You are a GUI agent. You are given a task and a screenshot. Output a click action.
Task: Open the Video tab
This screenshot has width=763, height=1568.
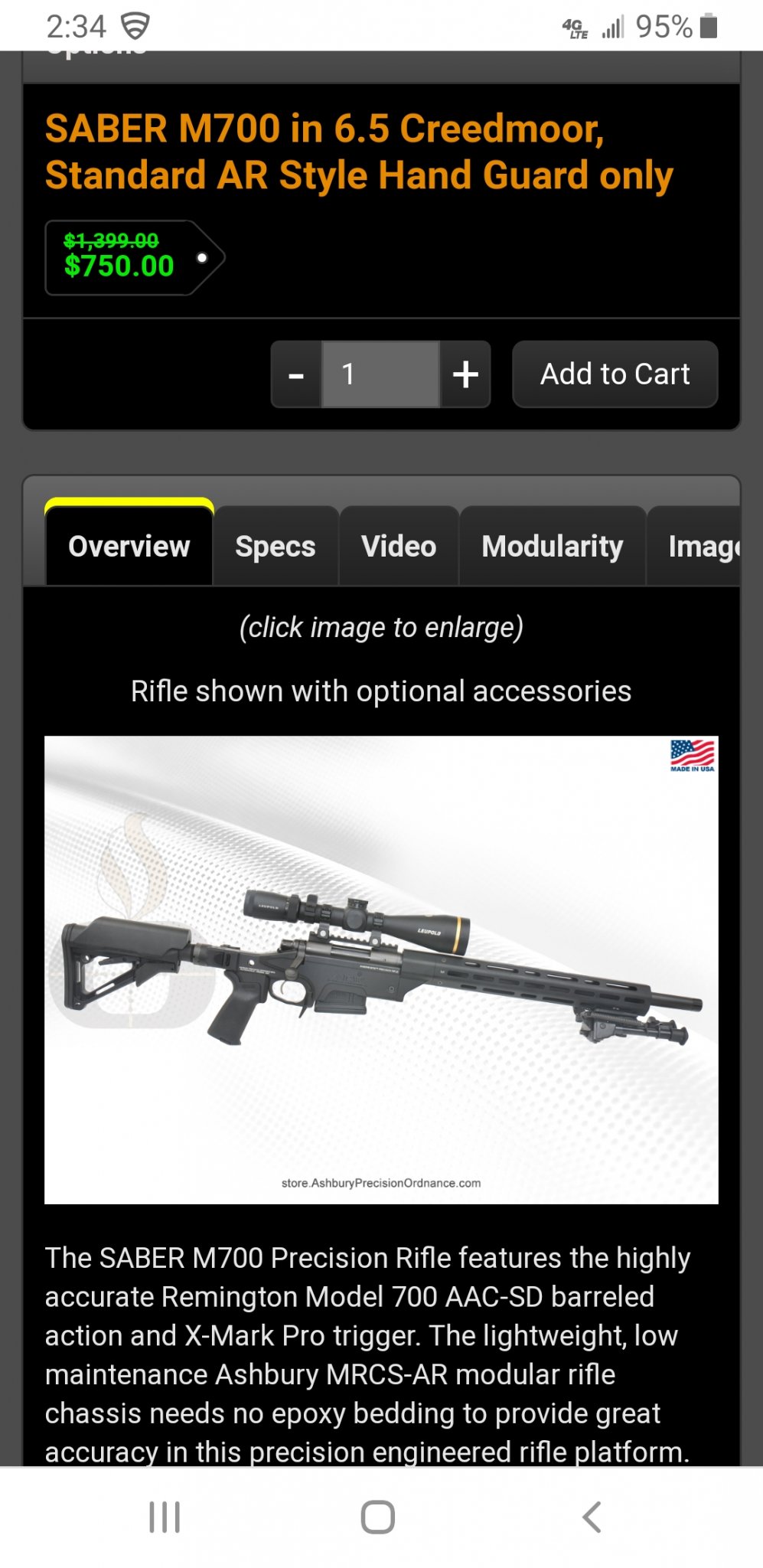coord(399,545)
